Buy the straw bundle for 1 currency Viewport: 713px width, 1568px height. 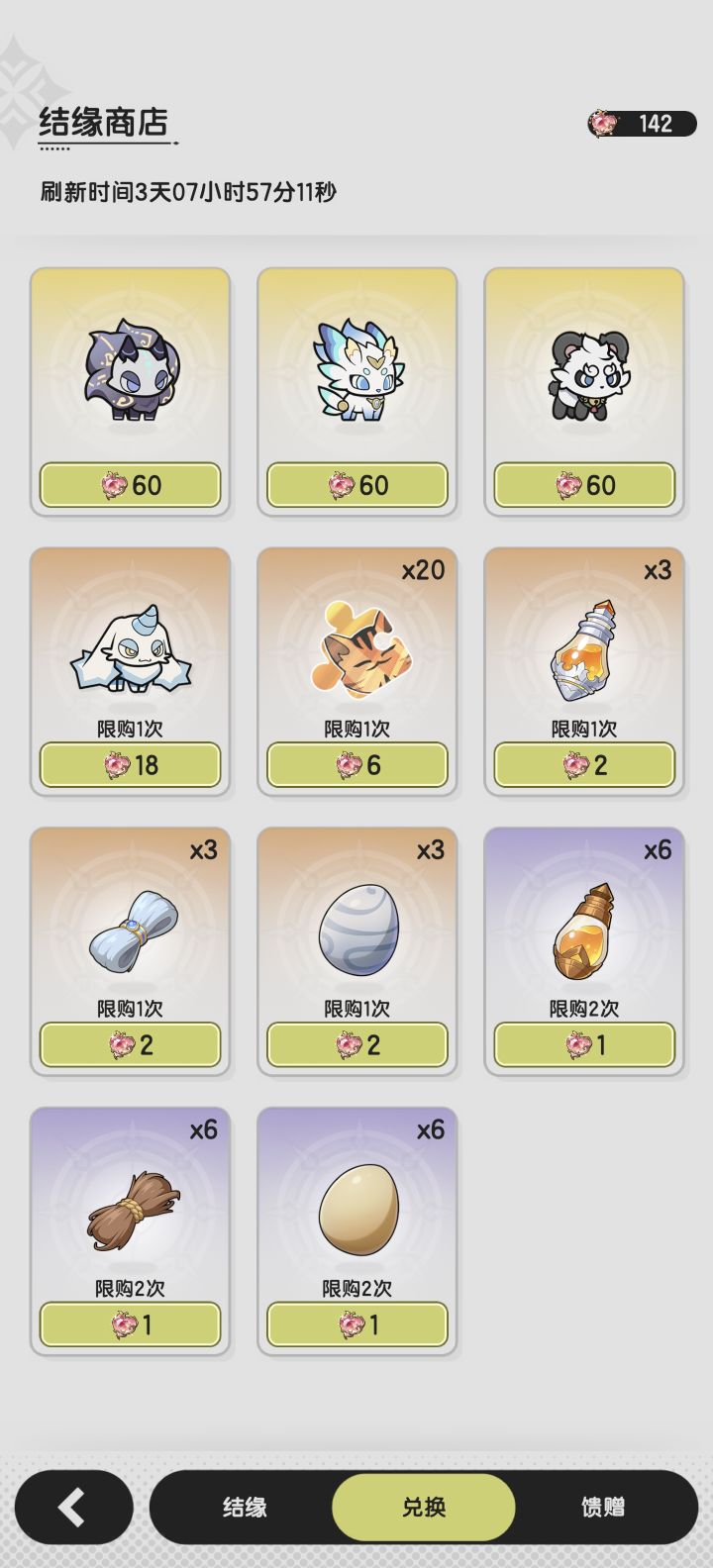(130, 1324)
